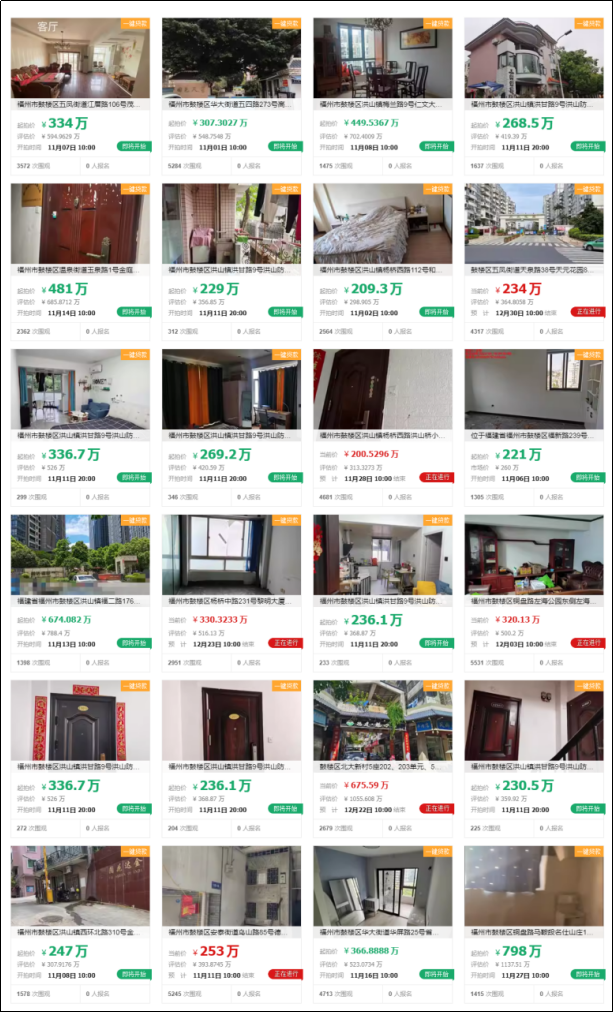The height and width of the screenshot is (1013, 613).
Task: Open the 675.59万 auction listing
Action: 383,721
